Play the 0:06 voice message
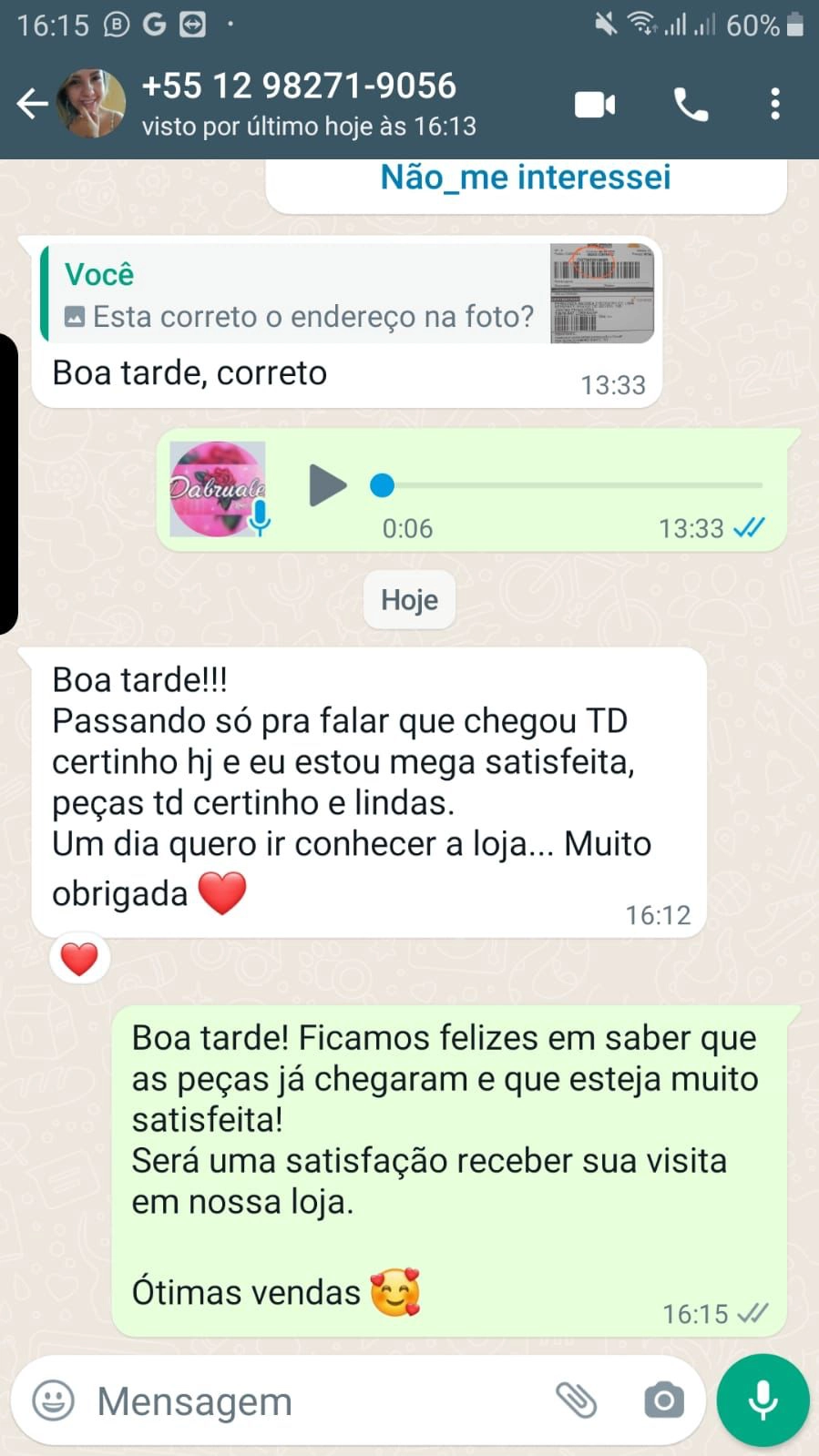819x1456 pixels. tap(327, 485)
